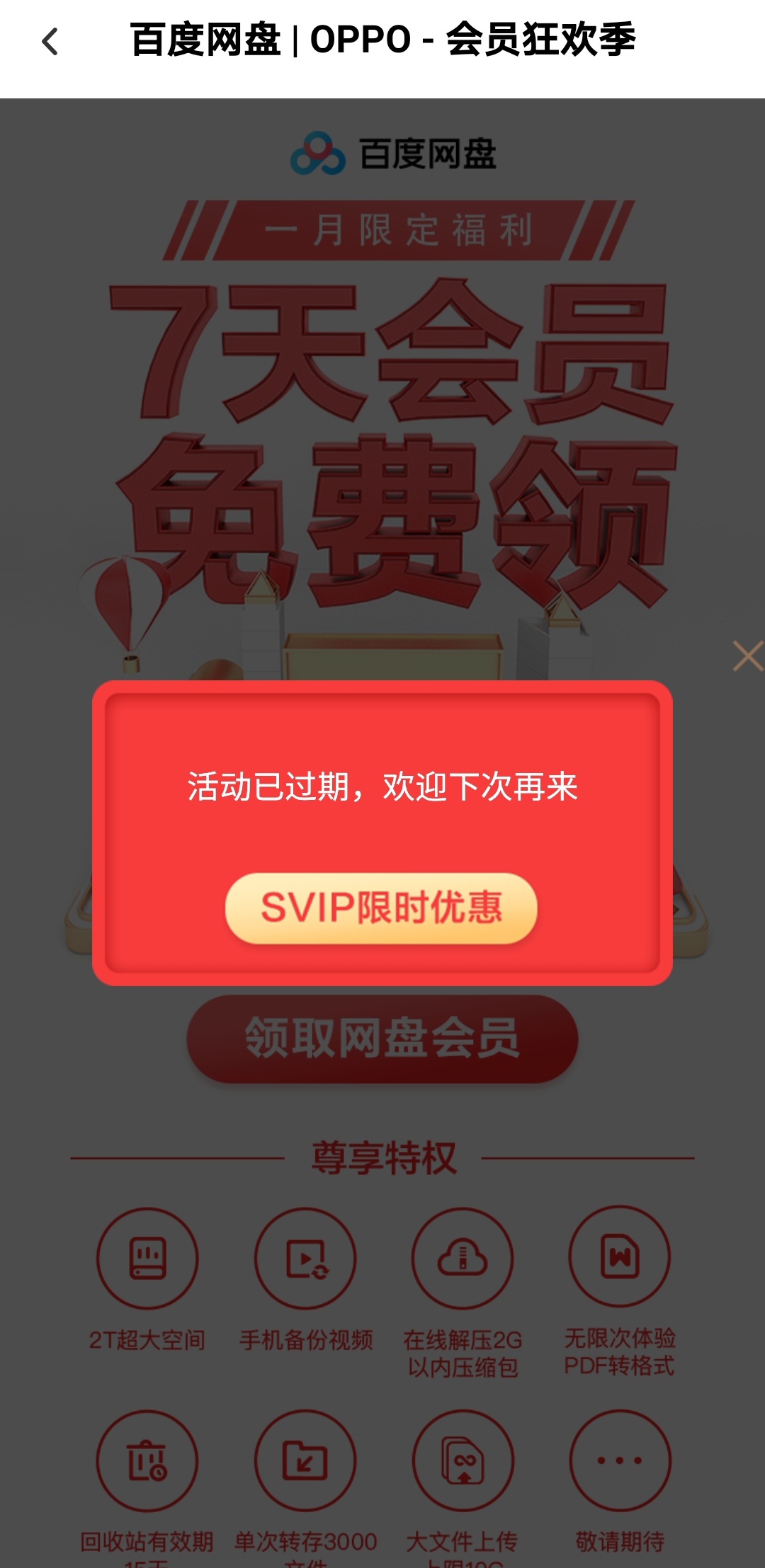
Task: Go back using the top-left arrow
Action: (x=50, y=42)
